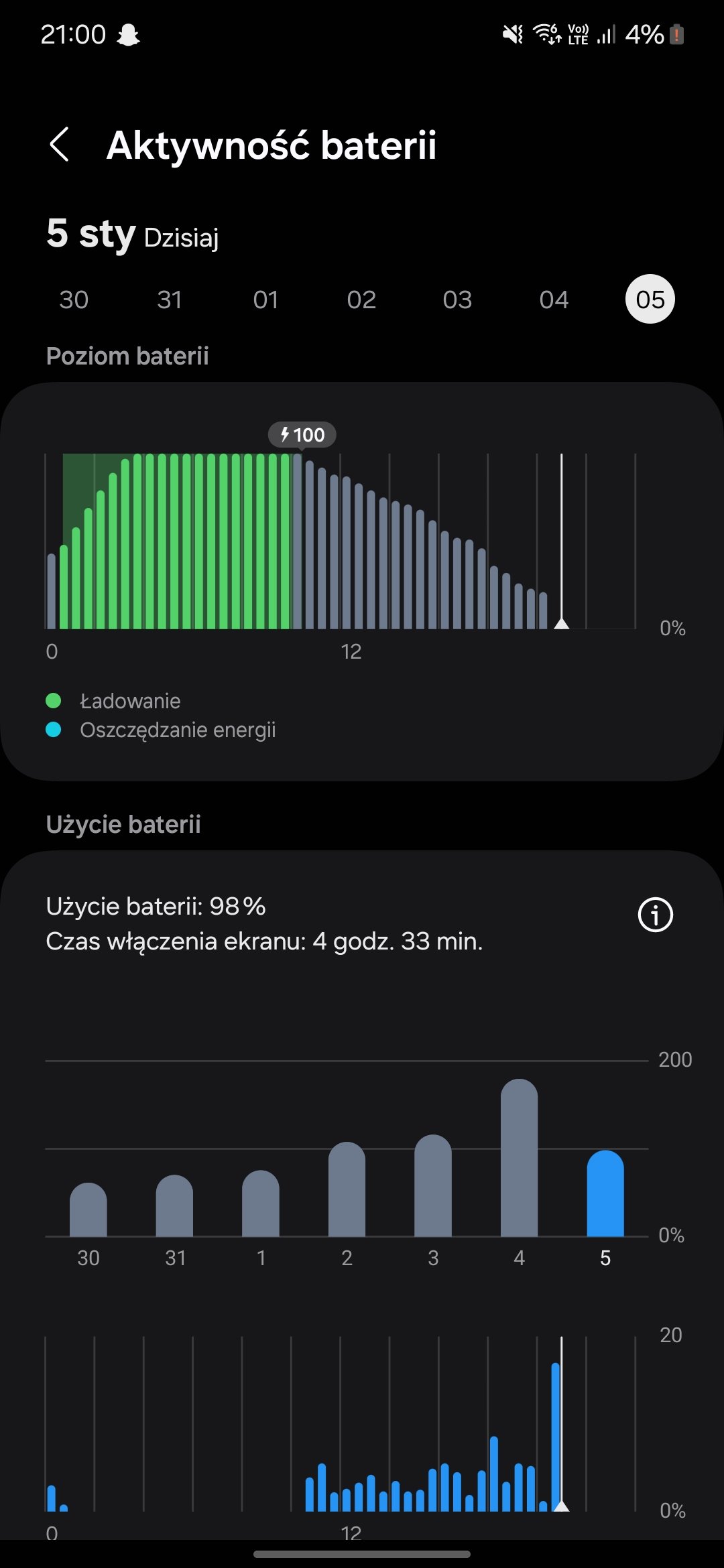Switch to day 02
This screenshot has height=1568, width=724.
362,300
